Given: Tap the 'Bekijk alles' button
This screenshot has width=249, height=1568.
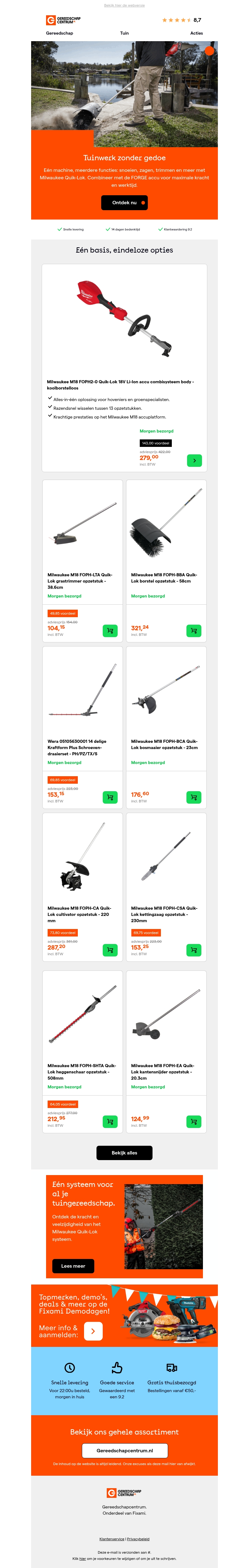Looking at the screenshot, I should point(124,1153).
